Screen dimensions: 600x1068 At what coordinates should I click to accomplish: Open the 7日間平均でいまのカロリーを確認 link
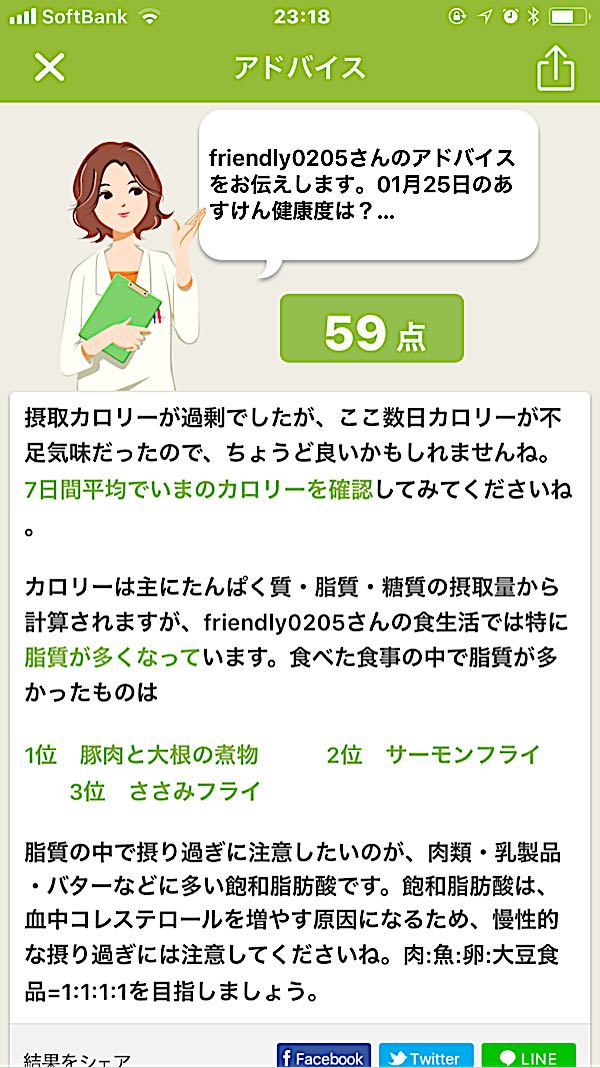(198, 491)
